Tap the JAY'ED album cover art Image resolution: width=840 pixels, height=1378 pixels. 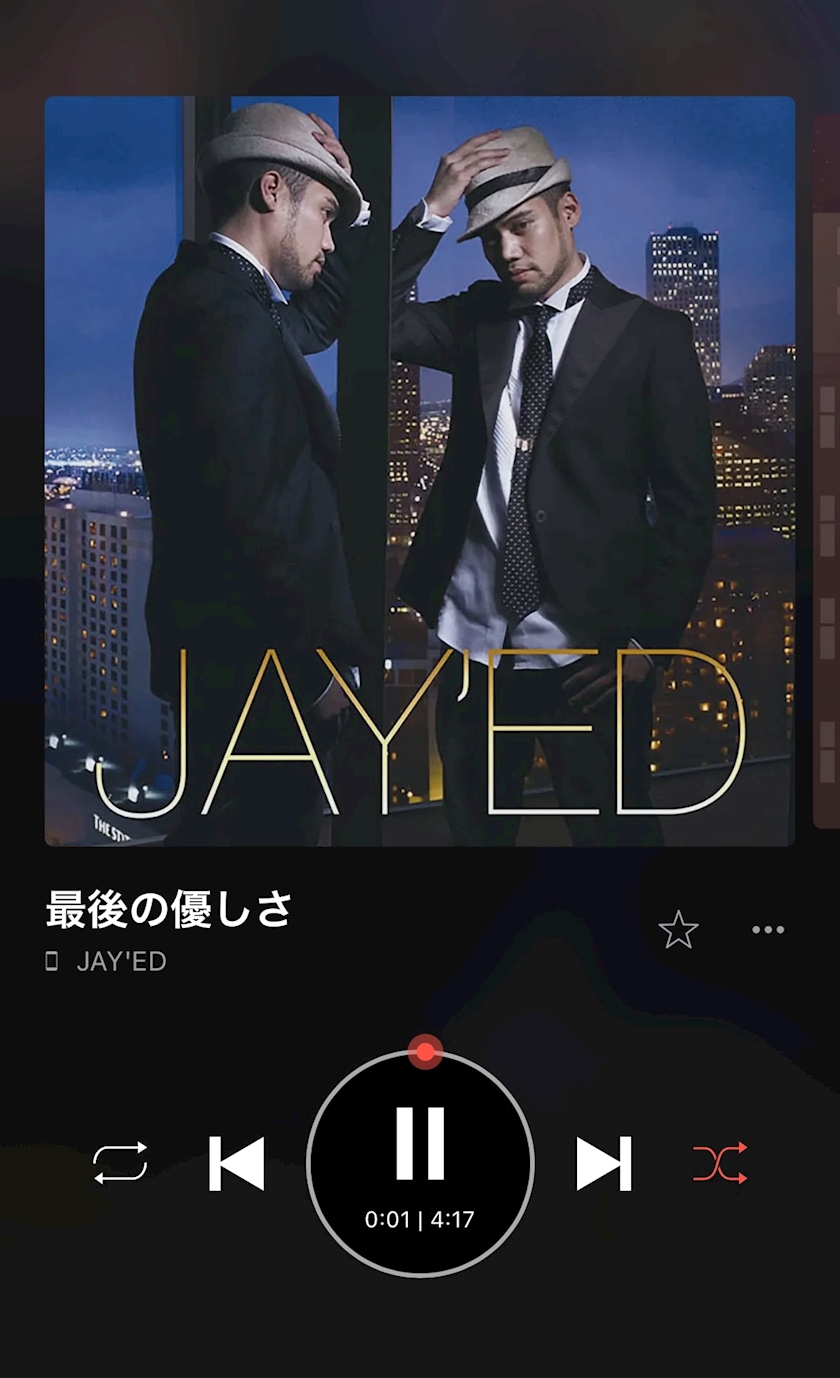point(420,471)
